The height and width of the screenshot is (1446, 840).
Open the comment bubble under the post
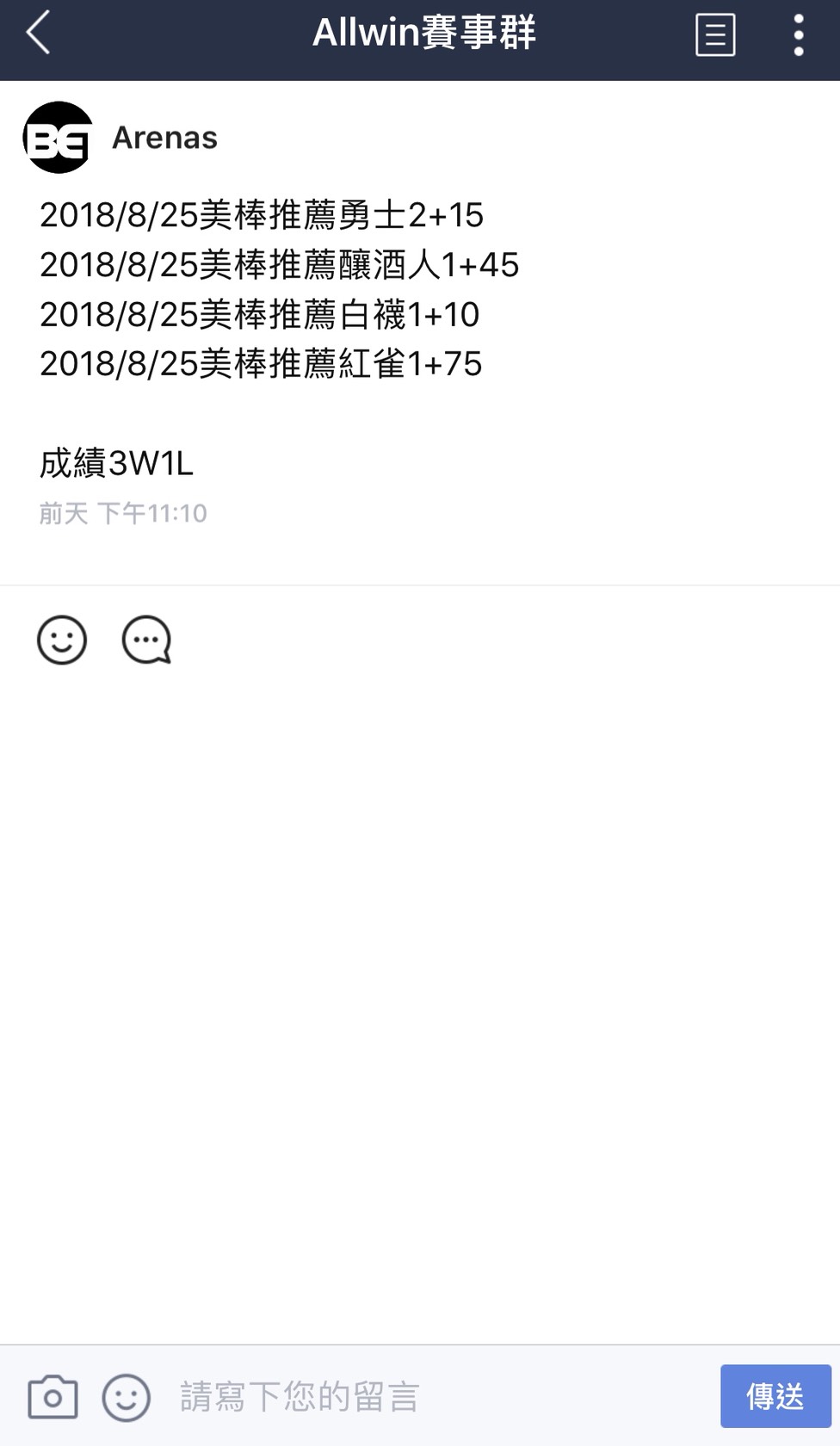(x=146, y=640)
